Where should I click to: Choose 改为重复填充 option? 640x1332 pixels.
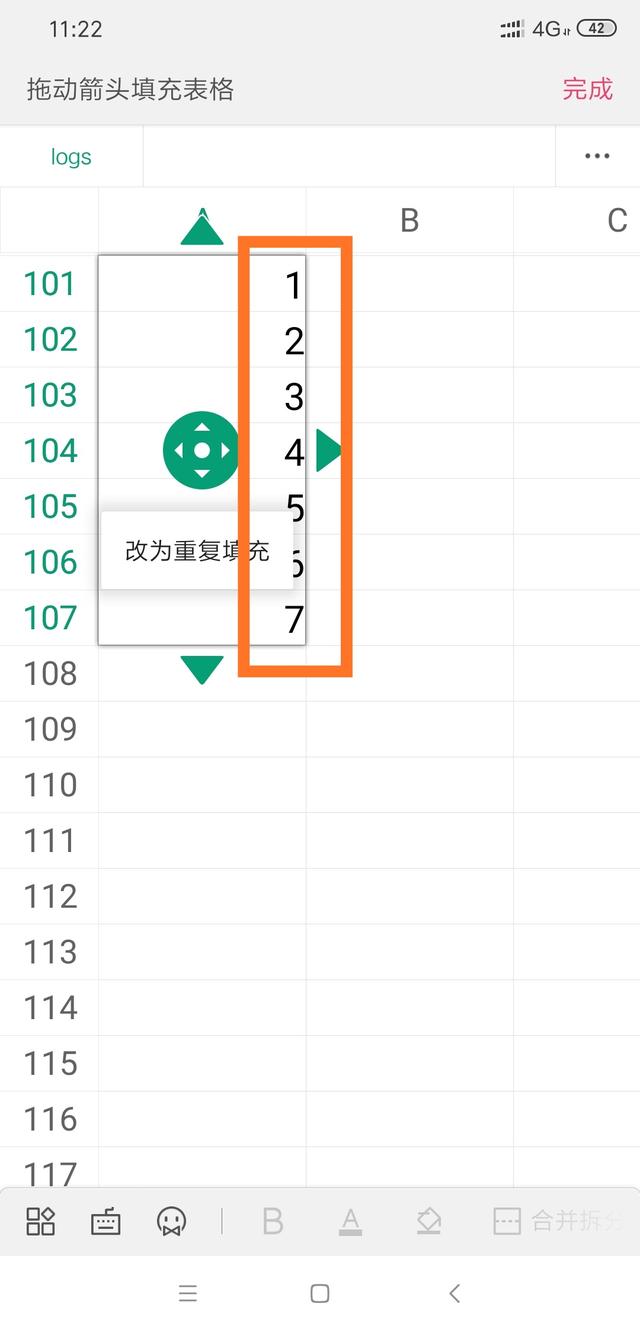[196, 551]
